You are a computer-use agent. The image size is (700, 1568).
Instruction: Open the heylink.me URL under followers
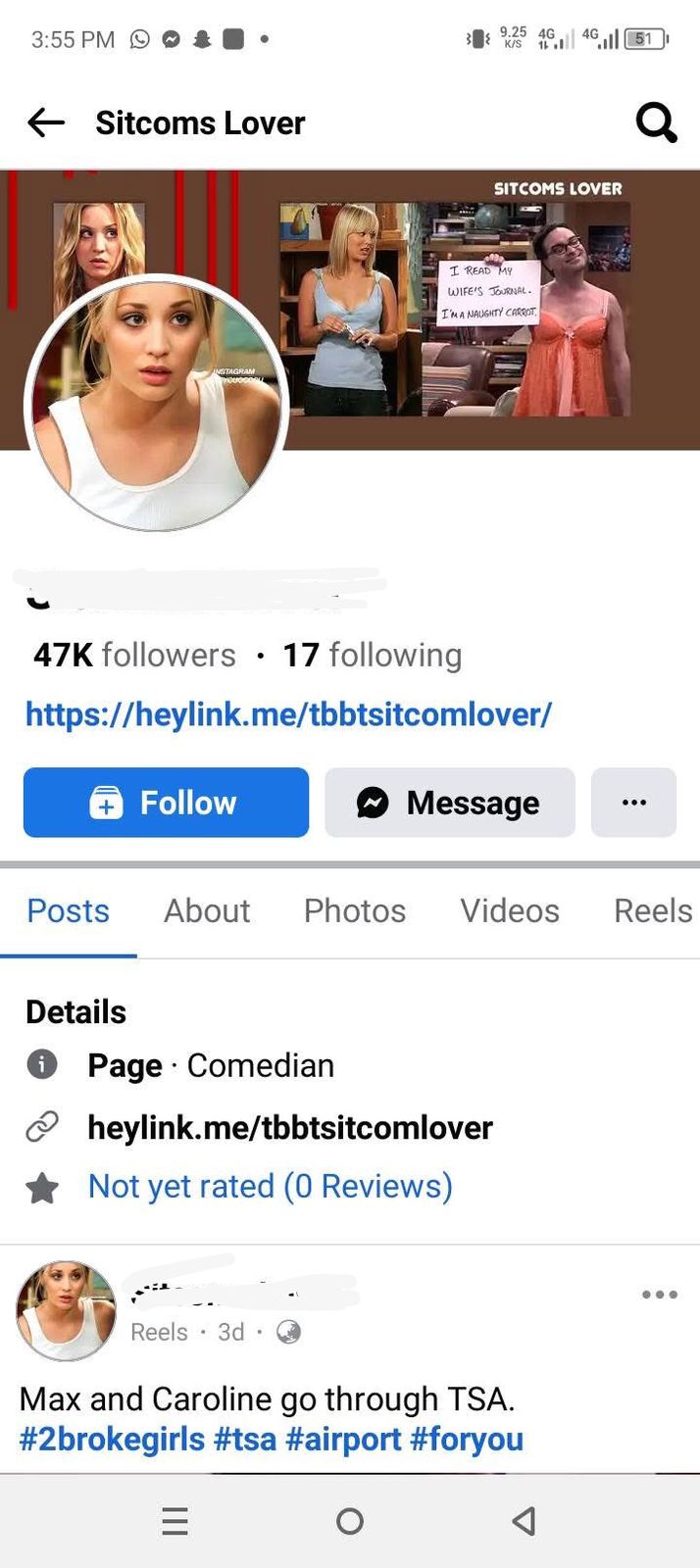click(x=288, y=713)
